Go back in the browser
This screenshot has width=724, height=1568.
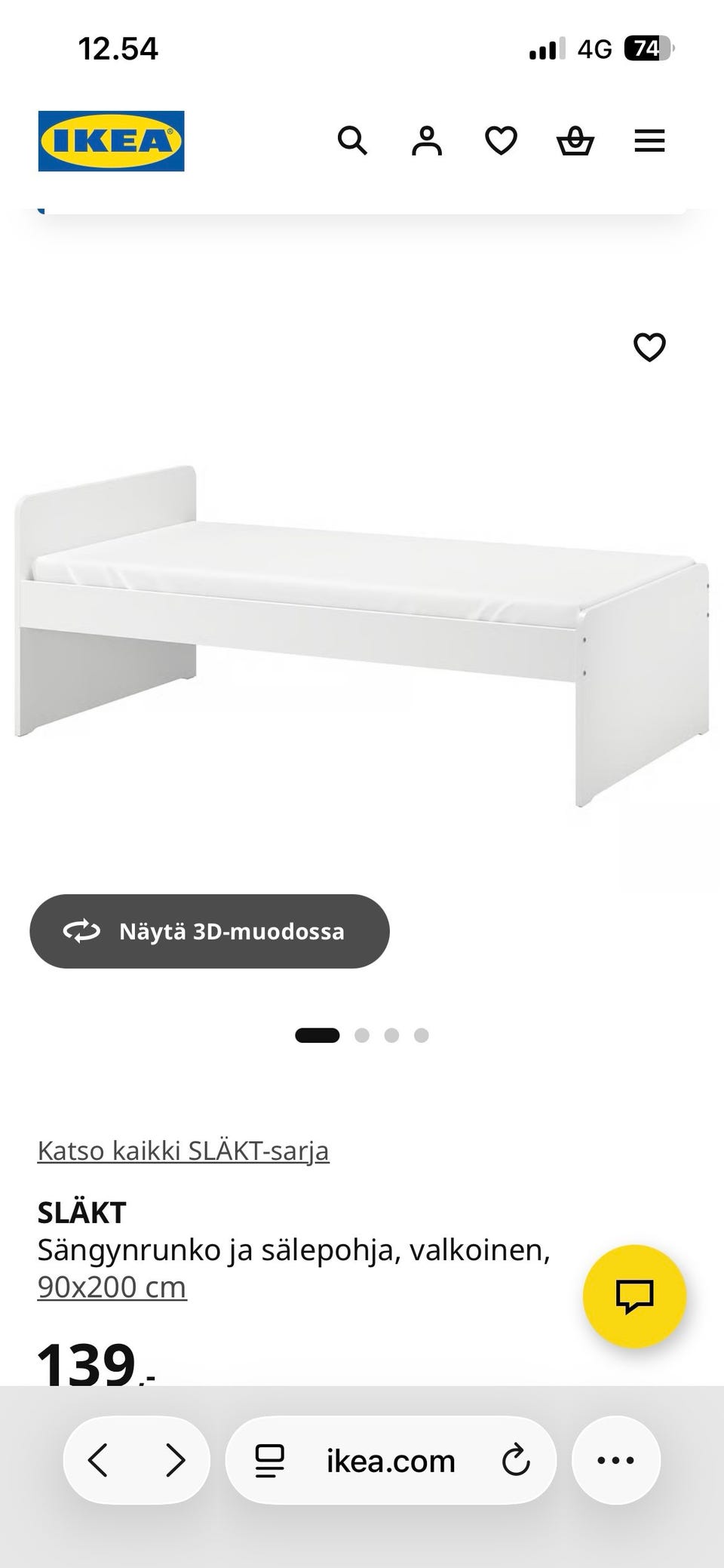[x=98, y=1460]
